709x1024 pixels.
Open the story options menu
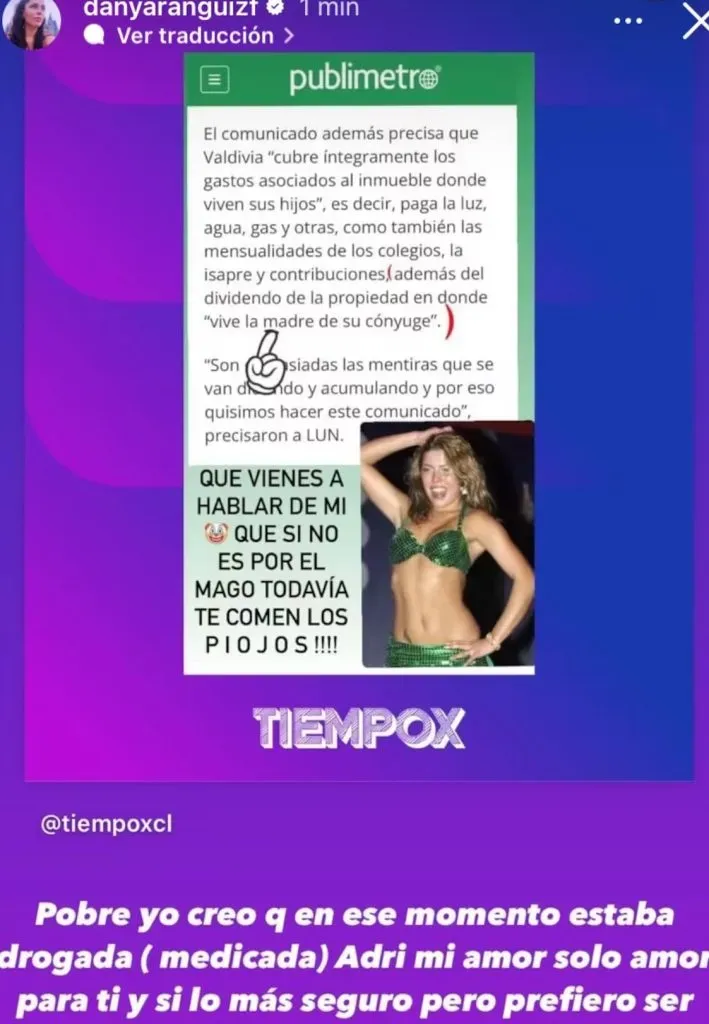pyautogui.click(x=628, y=20)
